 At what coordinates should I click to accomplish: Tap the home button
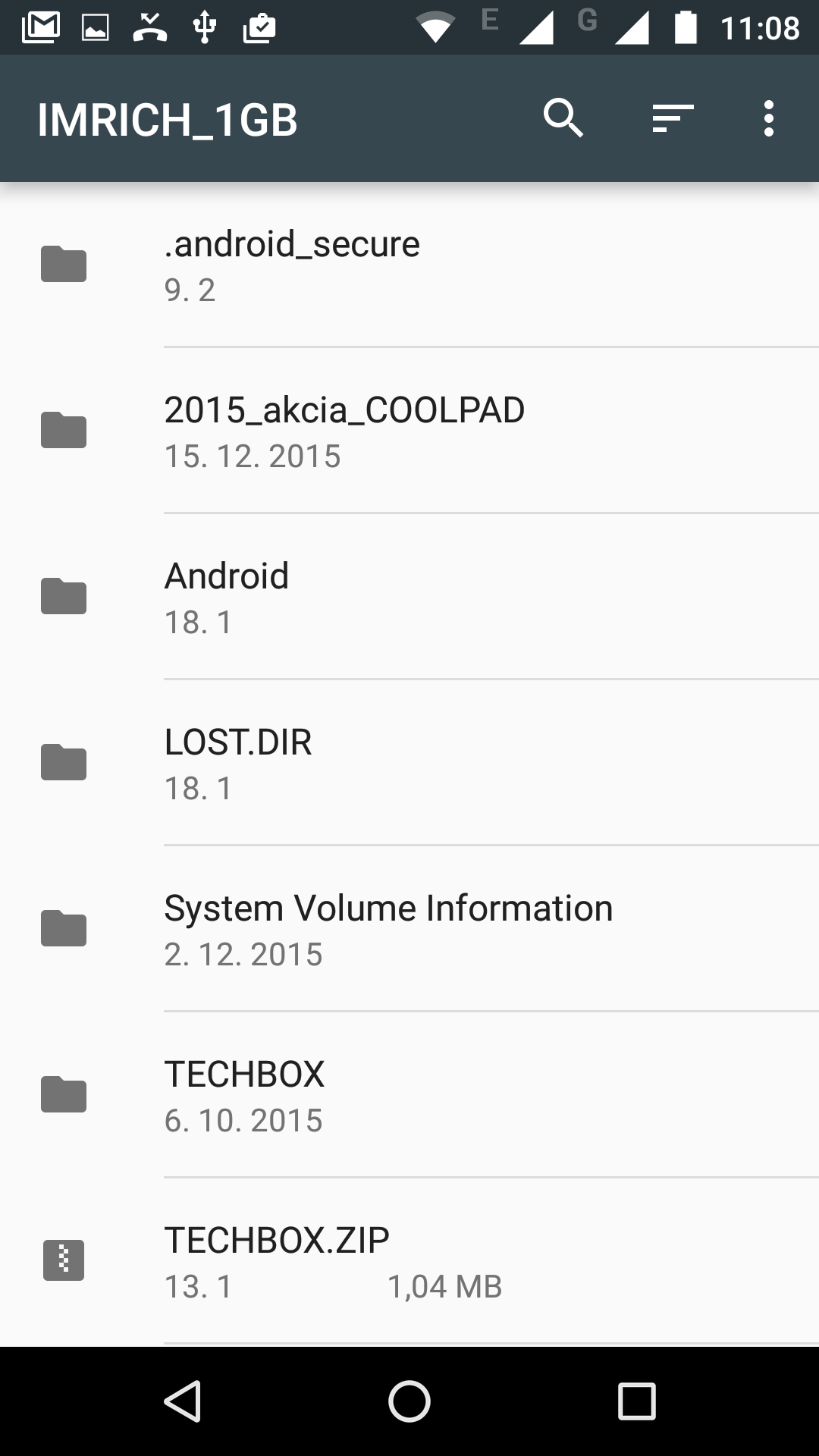(x=409, y=1401)
